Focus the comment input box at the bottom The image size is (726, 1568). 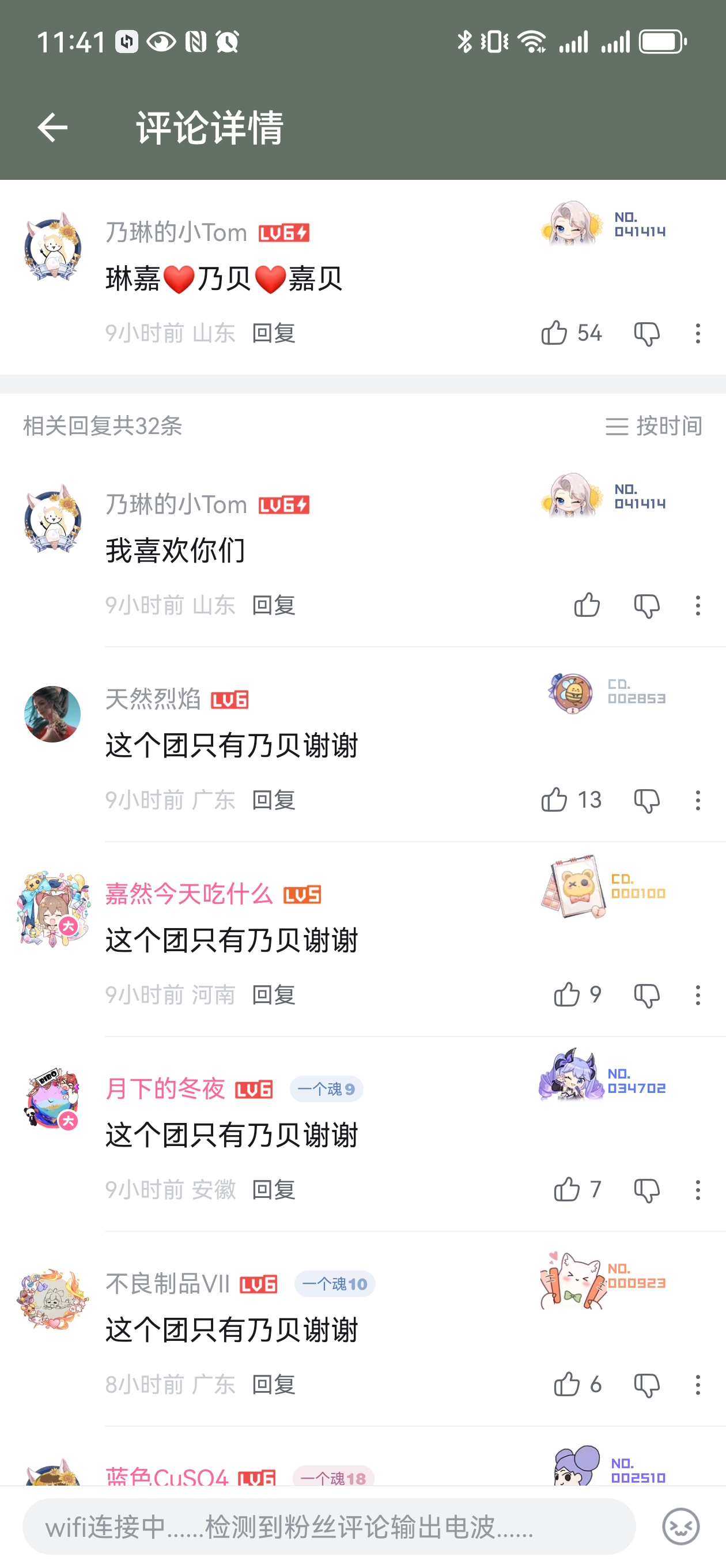[x=328, y=1526]
